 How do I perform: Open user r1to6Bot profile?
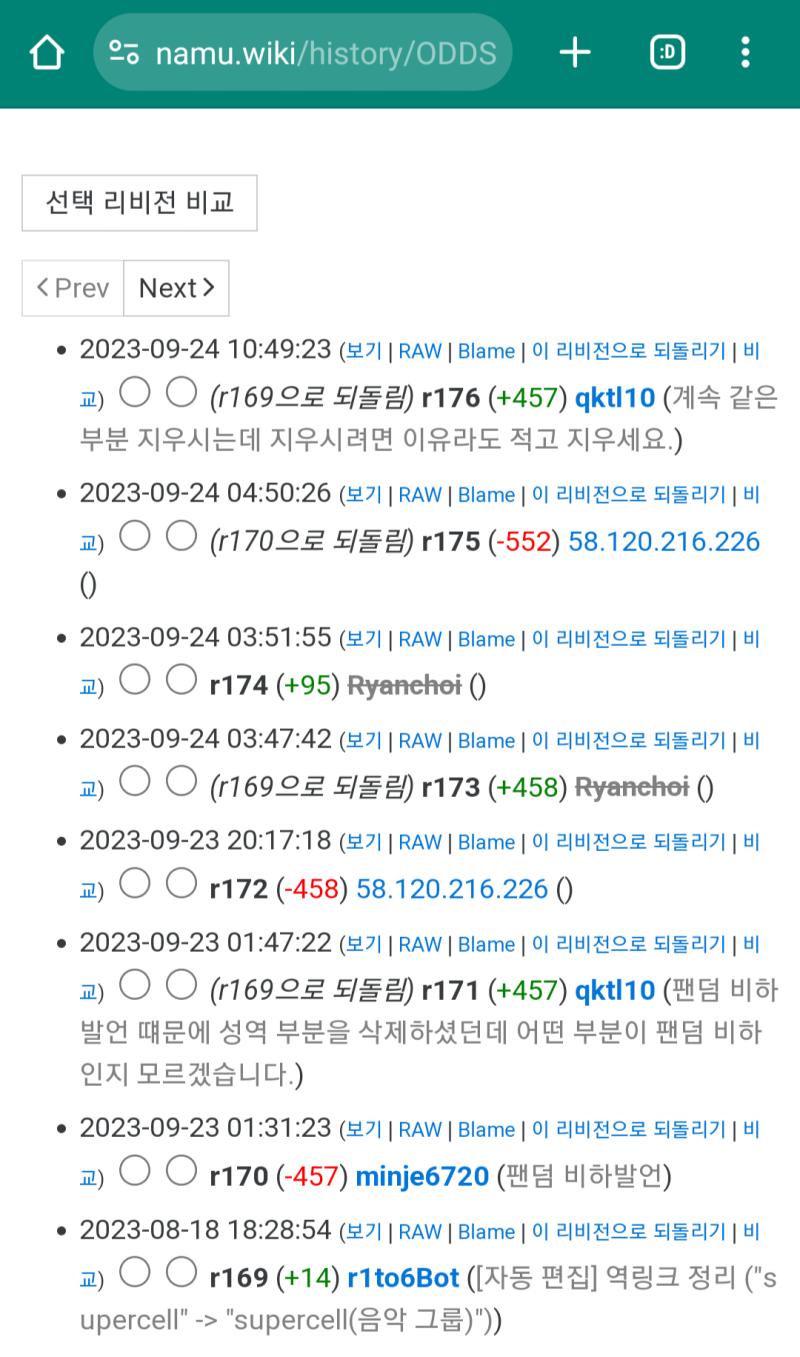pyautogui.click(x=403, y=1278)
